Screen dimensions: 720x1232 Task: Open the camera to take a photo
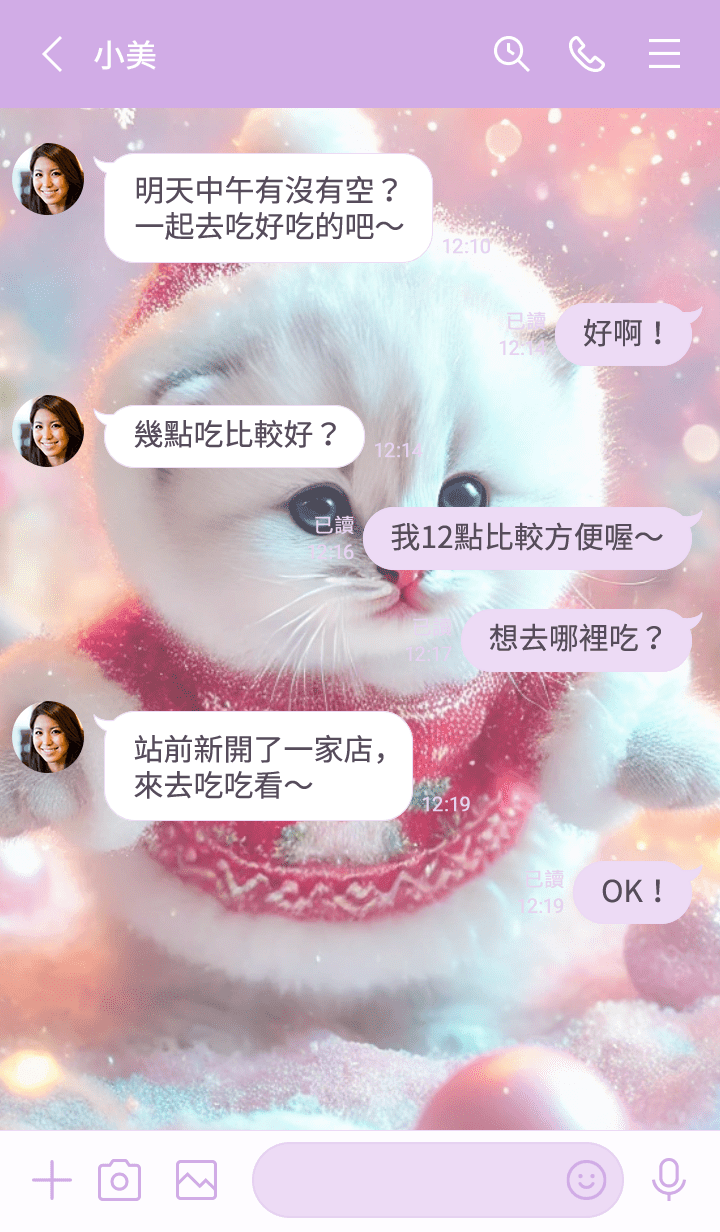pos(119,1181)
